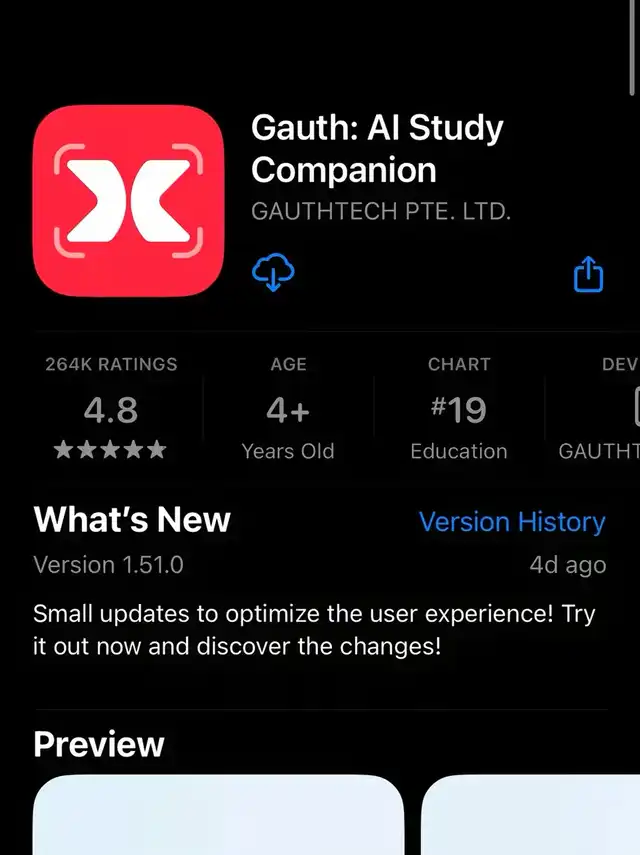This screenshot has width=640, height=855.
Task: Tap the 264K Ratings 4.8 score
Action: 111,410
